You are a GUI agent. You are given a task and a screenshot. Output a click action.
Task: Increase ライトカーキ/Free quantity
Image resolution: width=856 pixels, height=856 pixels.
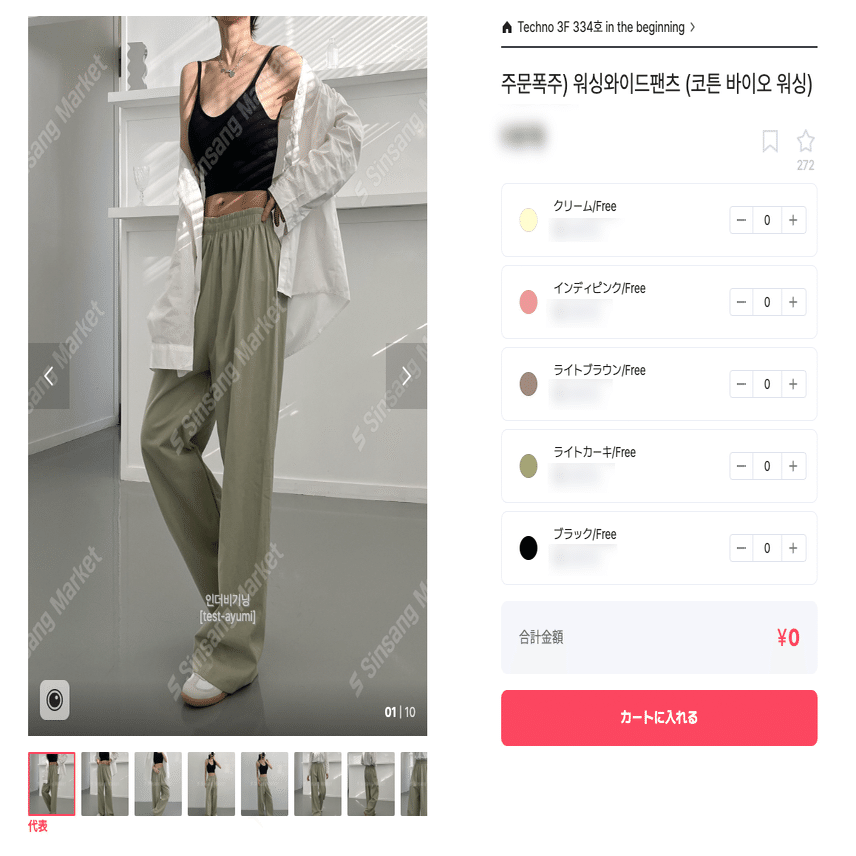coord(793,466)
